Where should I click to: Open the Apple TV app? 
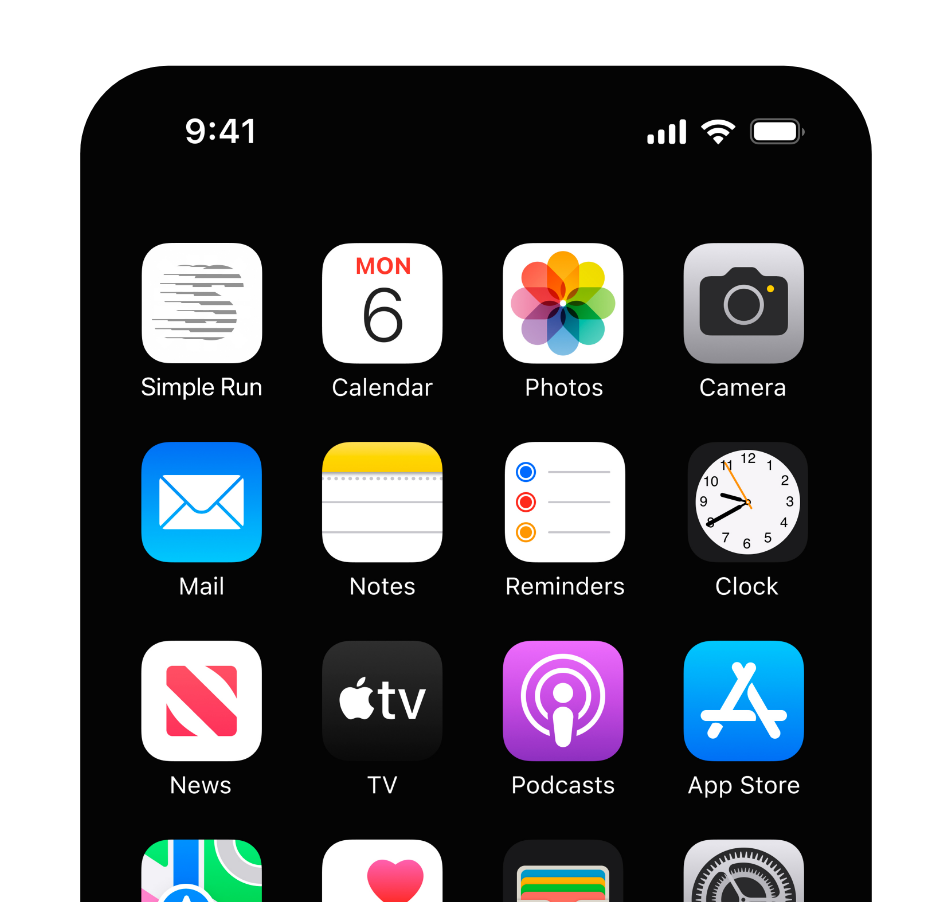382,701
